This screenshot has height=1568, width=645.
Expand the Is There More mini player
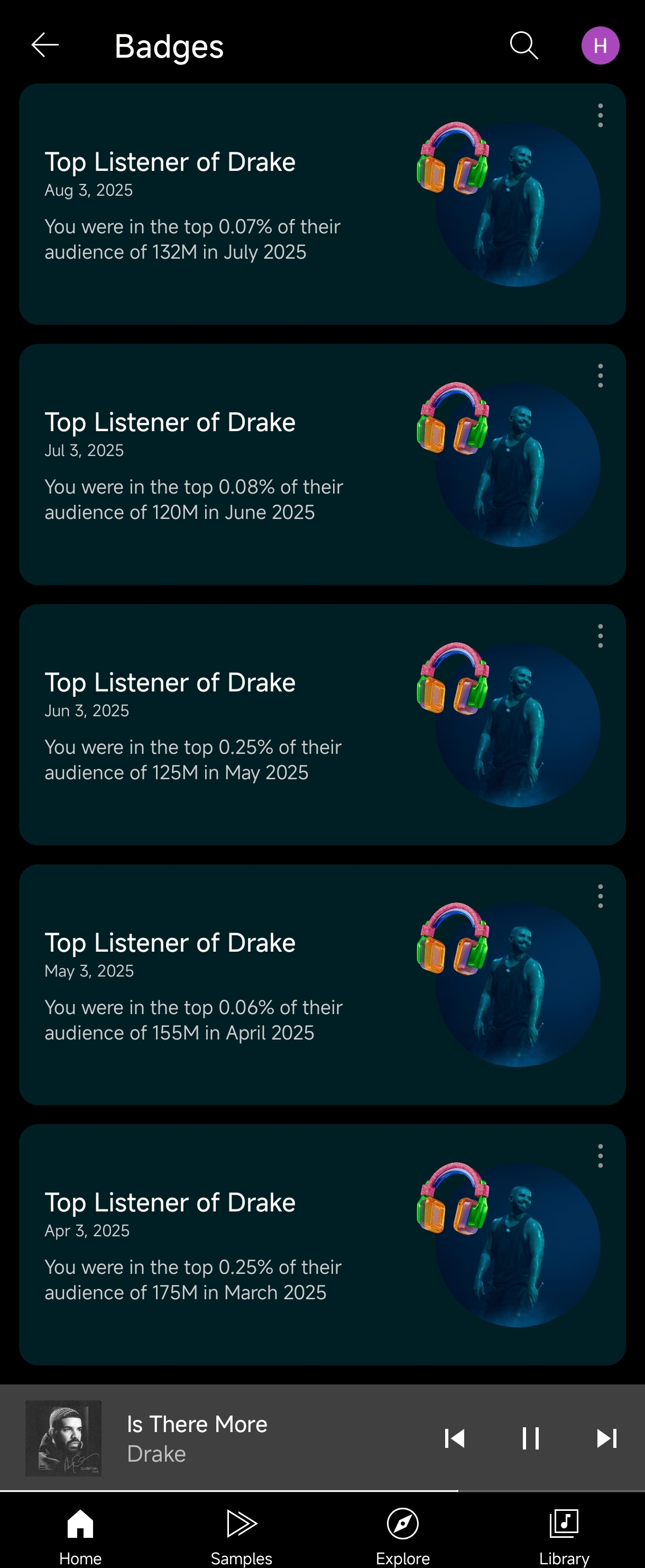[x=243, y=1438]
